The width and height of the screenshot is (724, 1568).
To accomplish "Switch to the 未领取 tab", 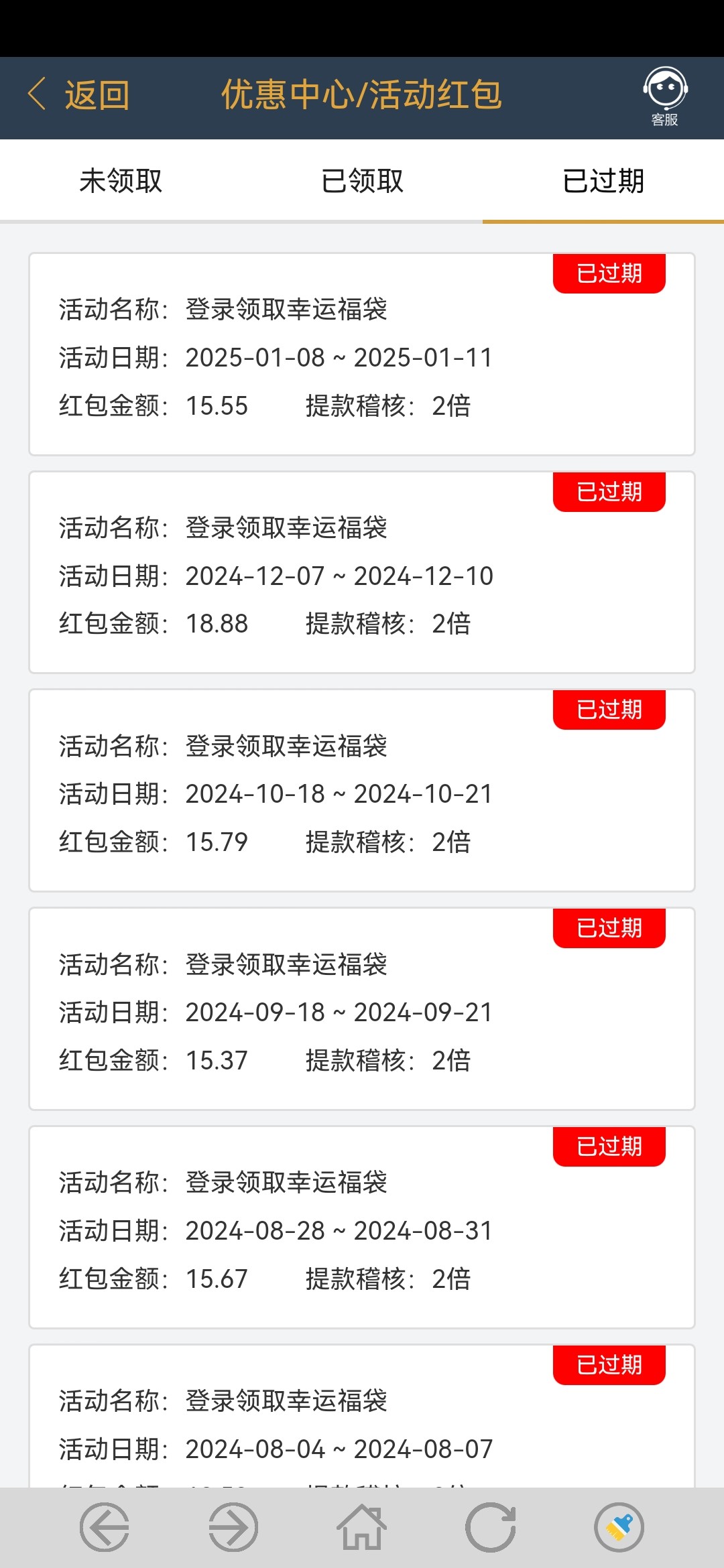I will [121, 181].
